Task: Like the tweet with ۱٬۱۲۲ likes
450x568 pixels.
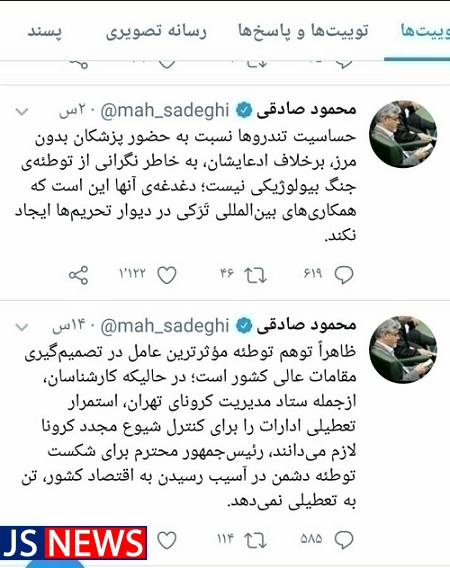Action: 167,275
